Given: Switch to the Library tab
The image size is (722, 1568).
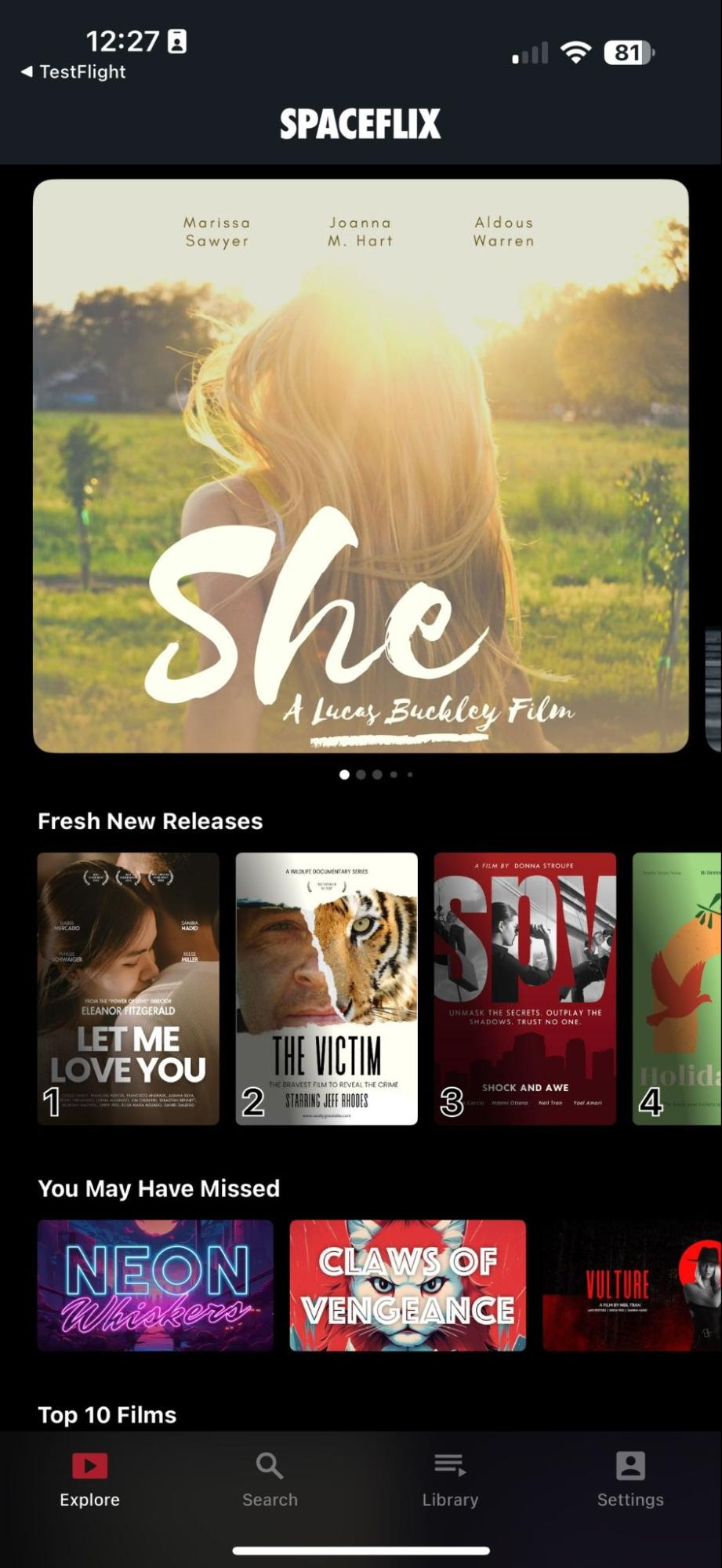Looking at the screenshot, I should pyautogui.click(x=450, y=1480).
